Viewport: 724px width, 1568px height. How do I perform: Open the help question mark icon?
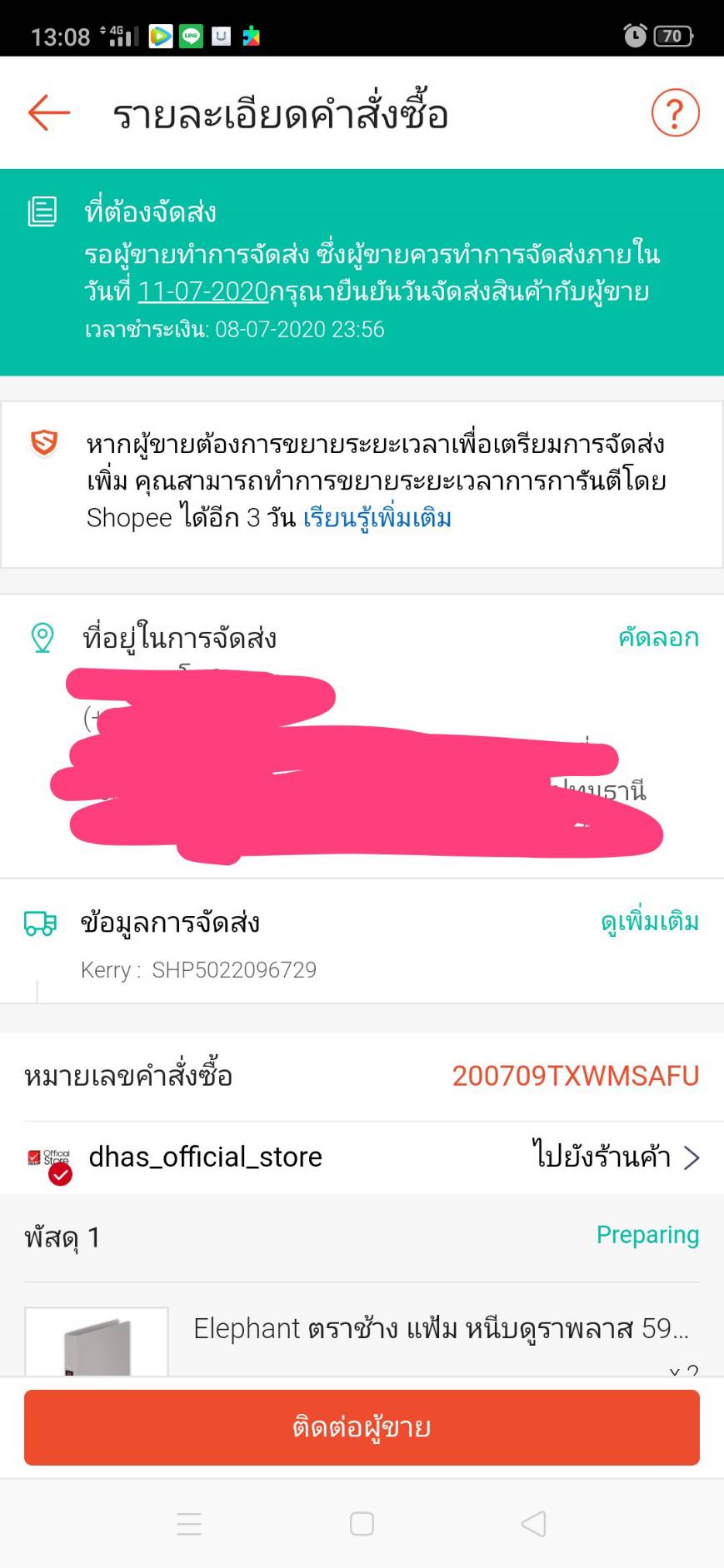[675, 112]
